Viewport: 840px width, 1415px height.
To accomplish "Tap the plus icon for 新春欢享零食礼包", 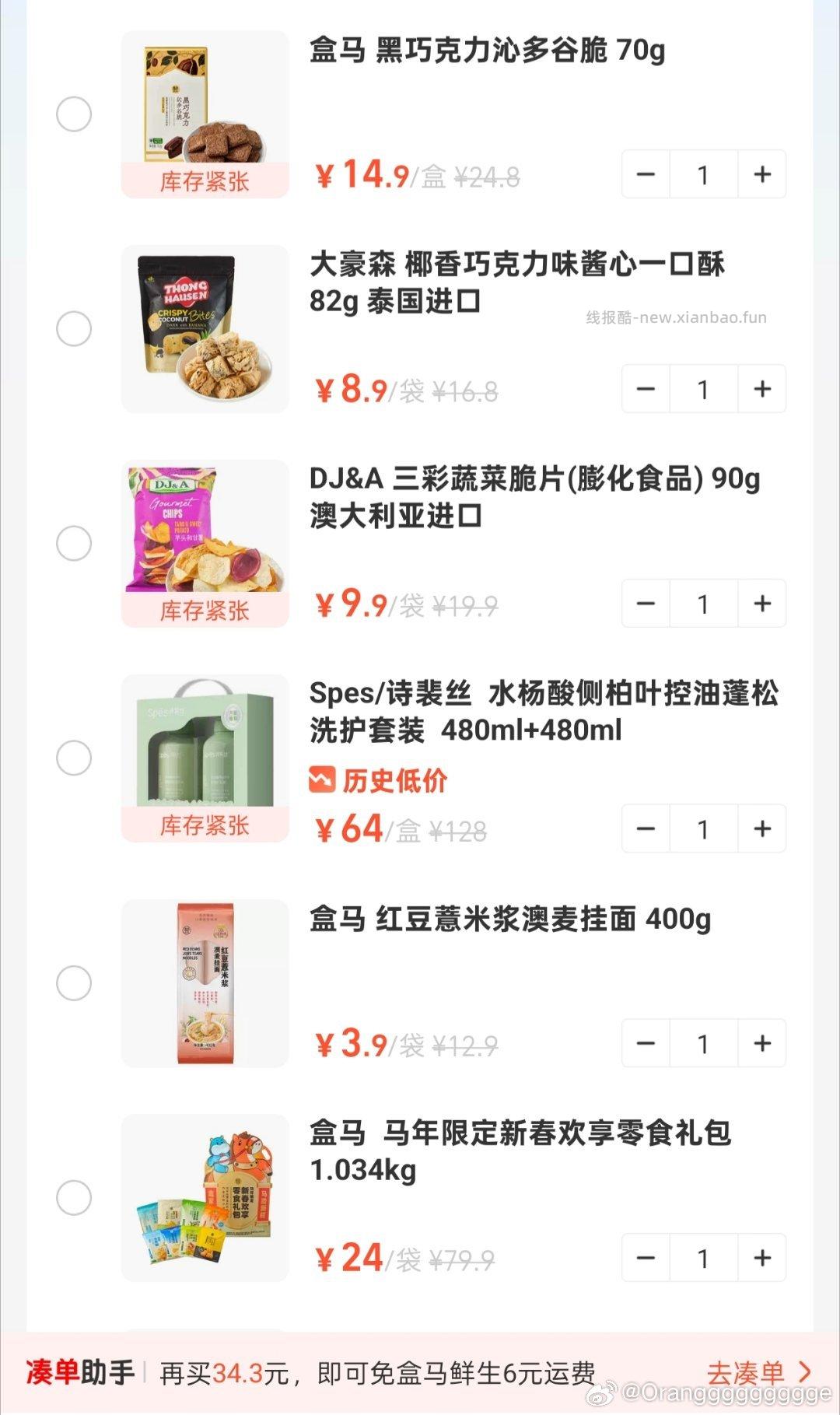I will point(761,1259).
